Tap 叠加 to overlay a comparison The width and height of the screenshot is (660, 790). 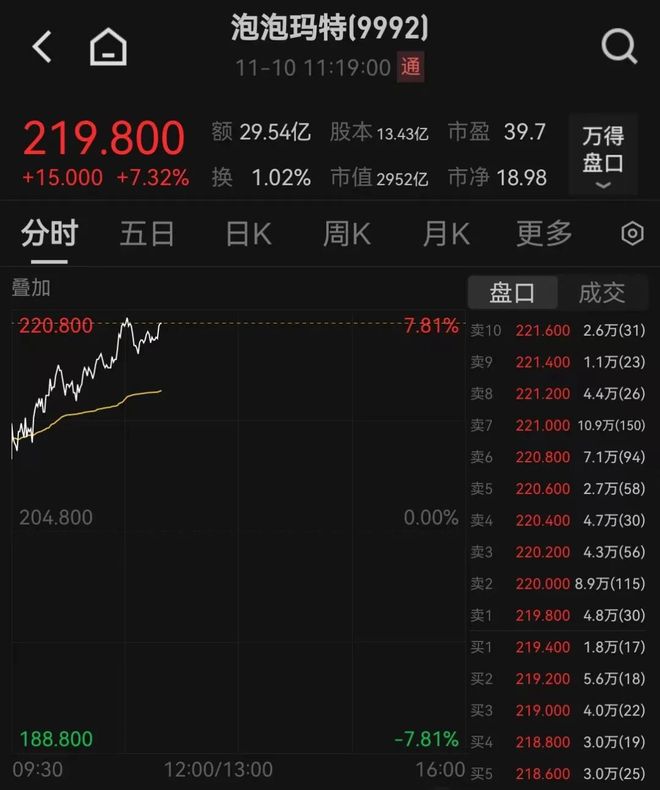click(x=31, y=288)
